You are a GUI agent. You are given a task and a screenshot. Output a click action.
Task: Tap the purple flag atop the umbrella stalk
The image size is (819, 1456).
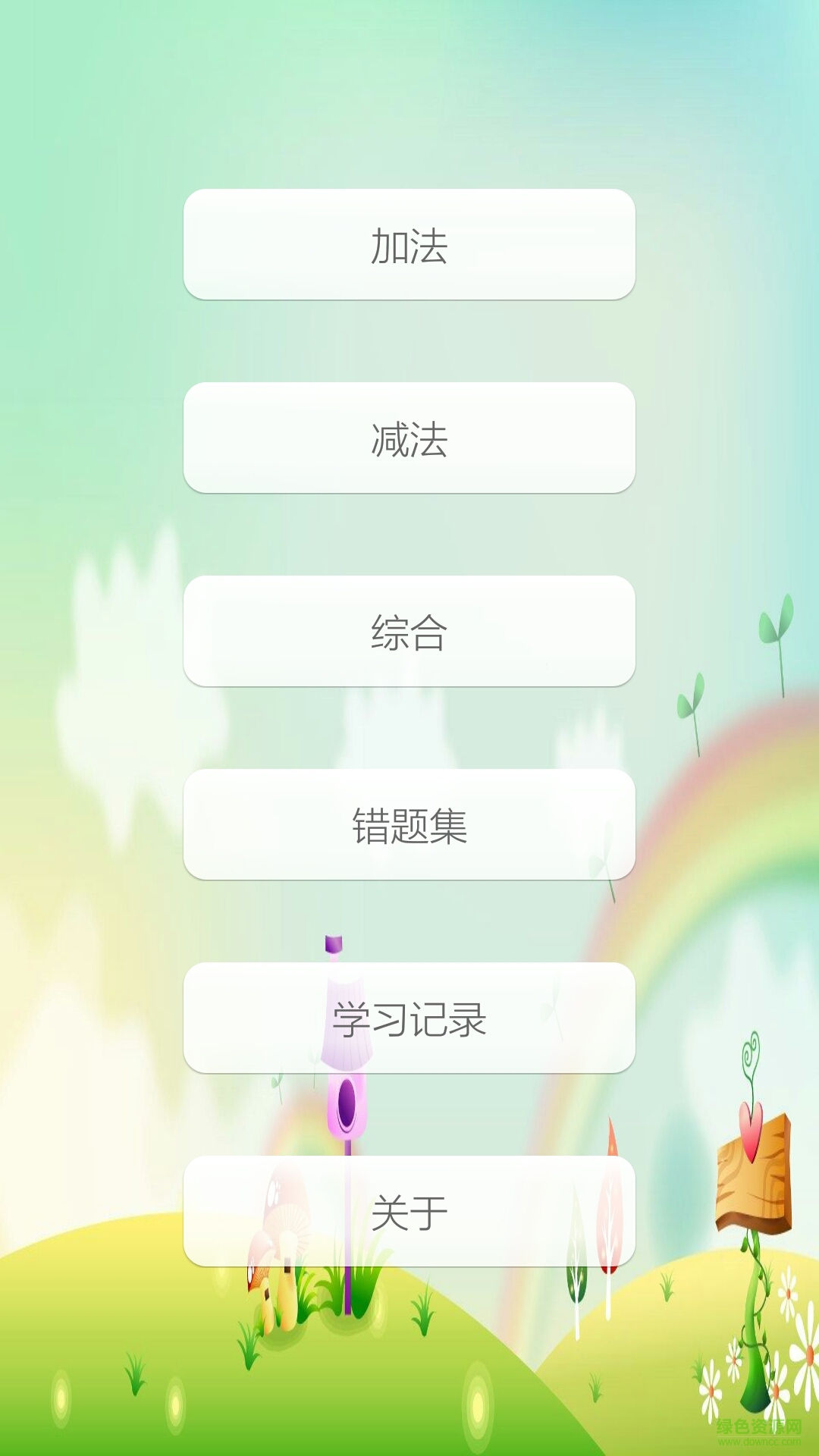tap(334, 943)
